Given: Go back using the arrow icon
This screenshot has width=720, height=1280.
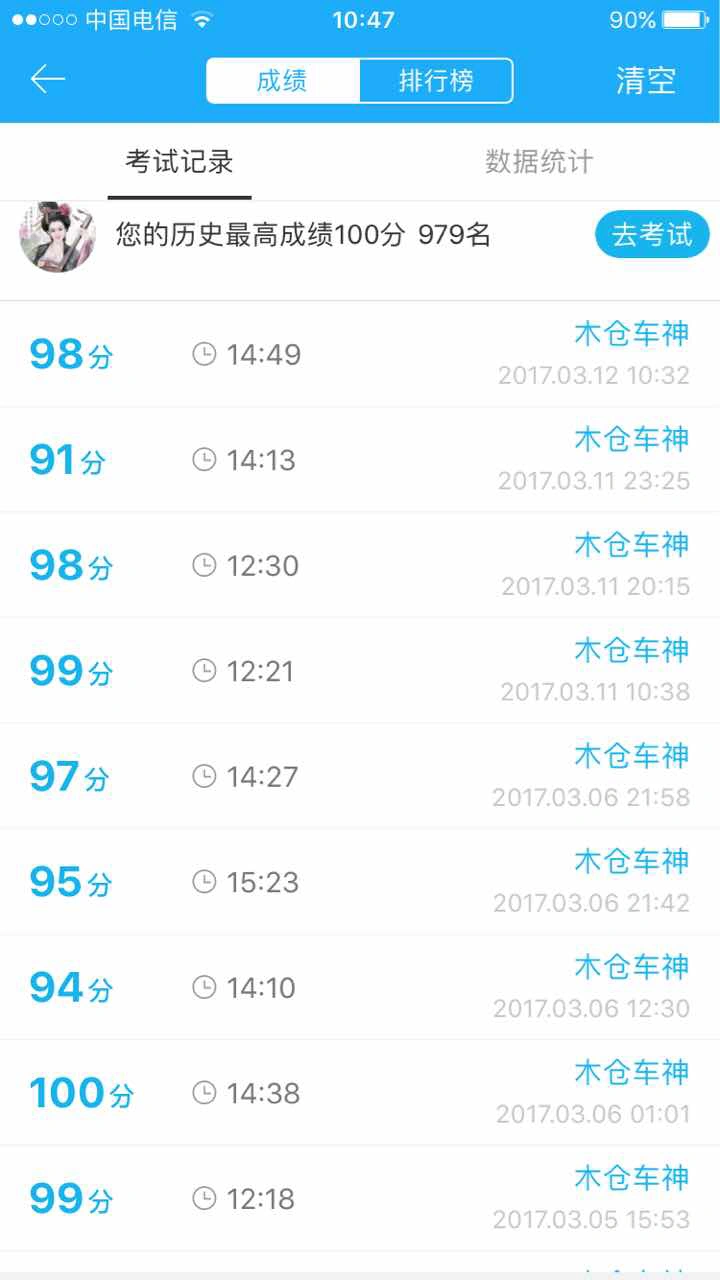Looking at the screenshot, I should coord(47,80).
